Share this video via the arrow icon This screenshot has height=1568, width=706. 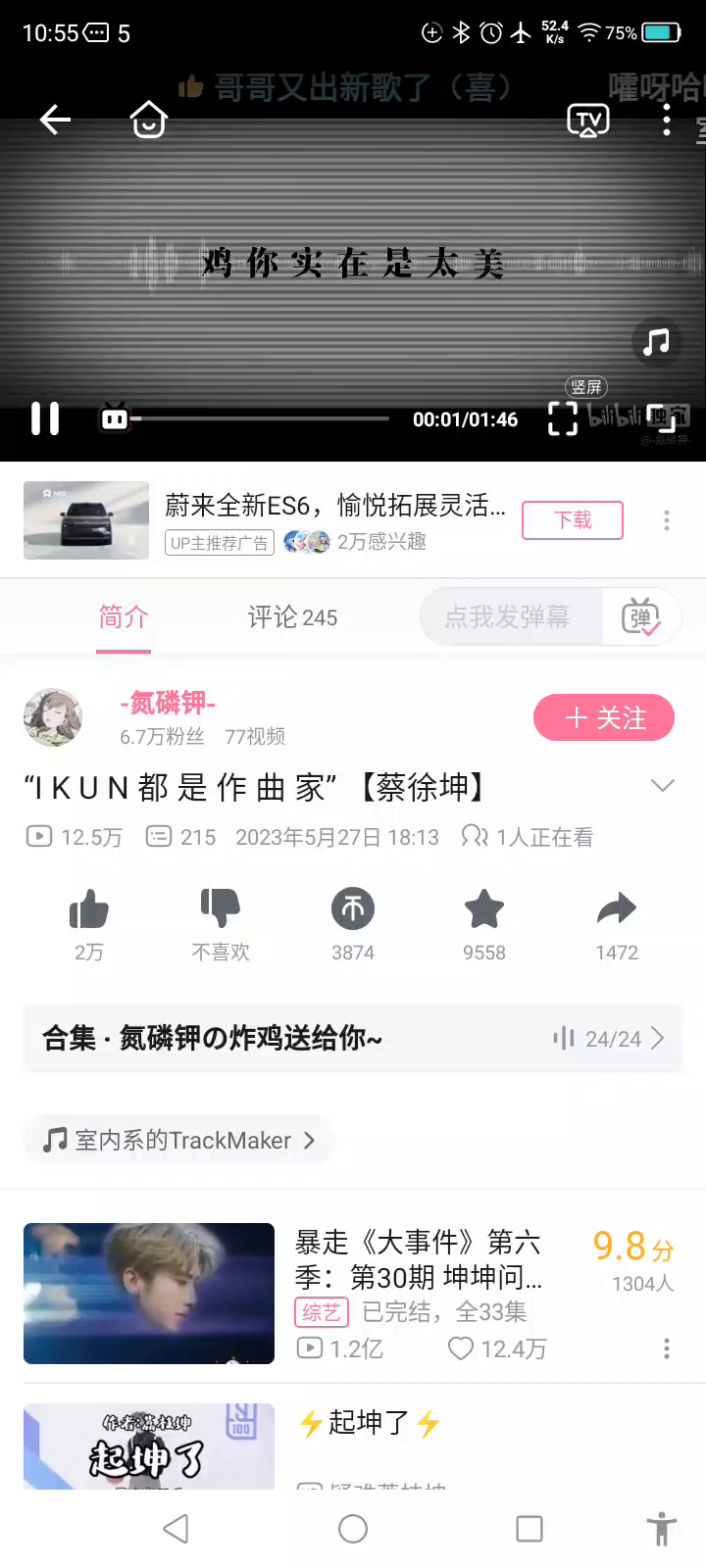click(617, 911)
